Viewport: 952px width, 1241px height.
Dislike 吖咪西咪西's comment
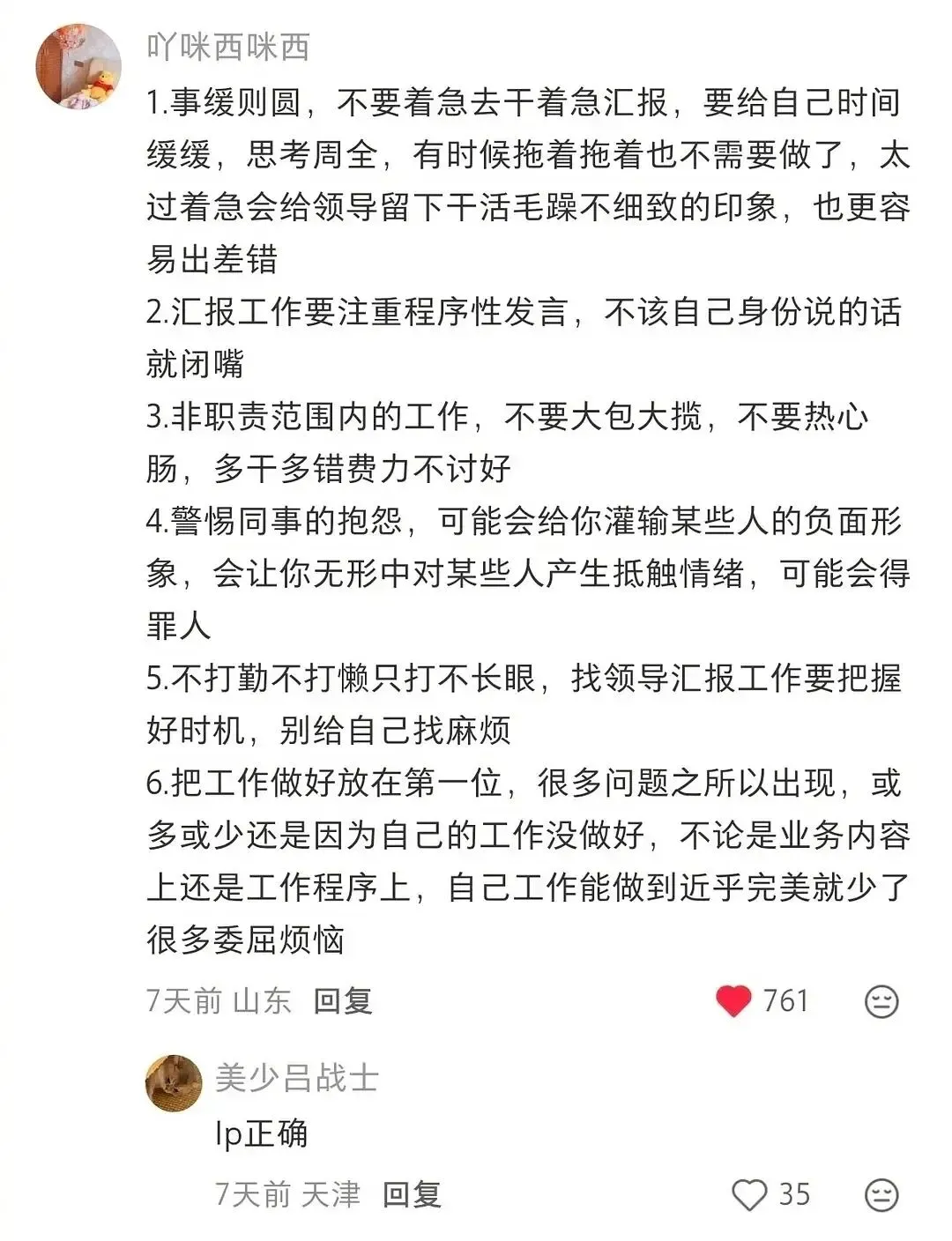(x=881, y=1001)
